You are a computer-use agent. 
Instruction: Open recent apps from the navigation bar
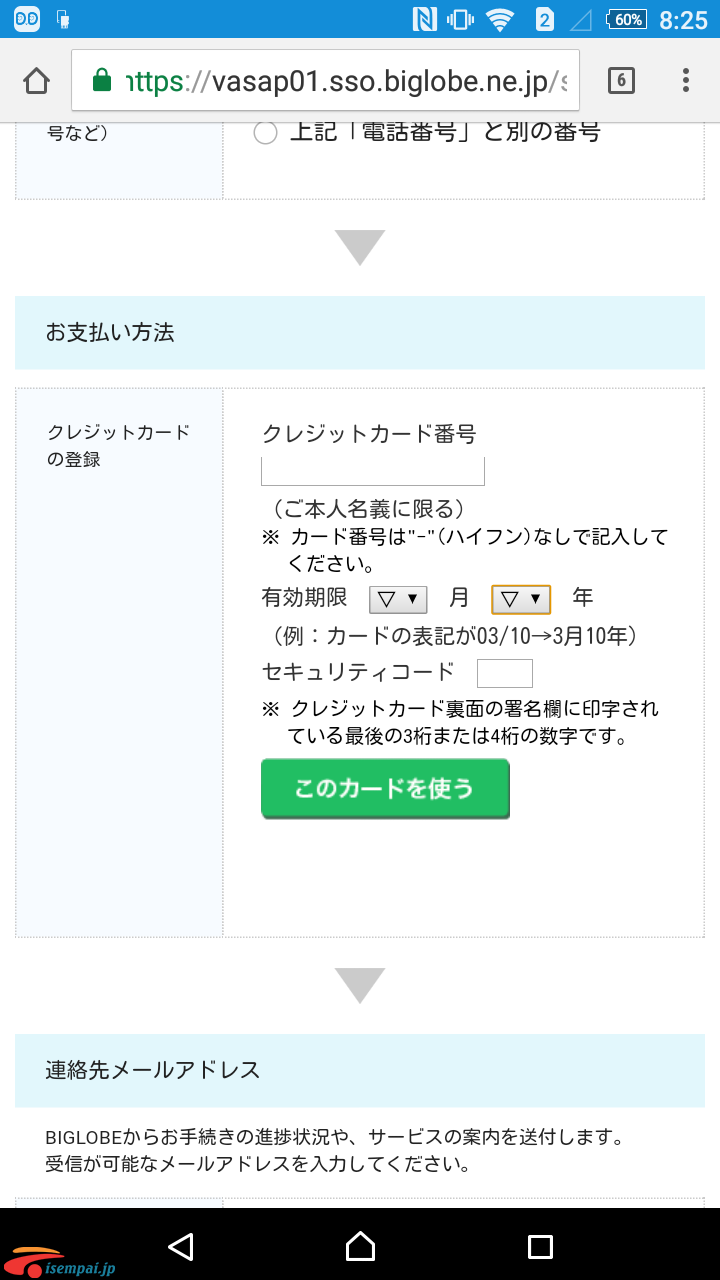[540, 1245]
